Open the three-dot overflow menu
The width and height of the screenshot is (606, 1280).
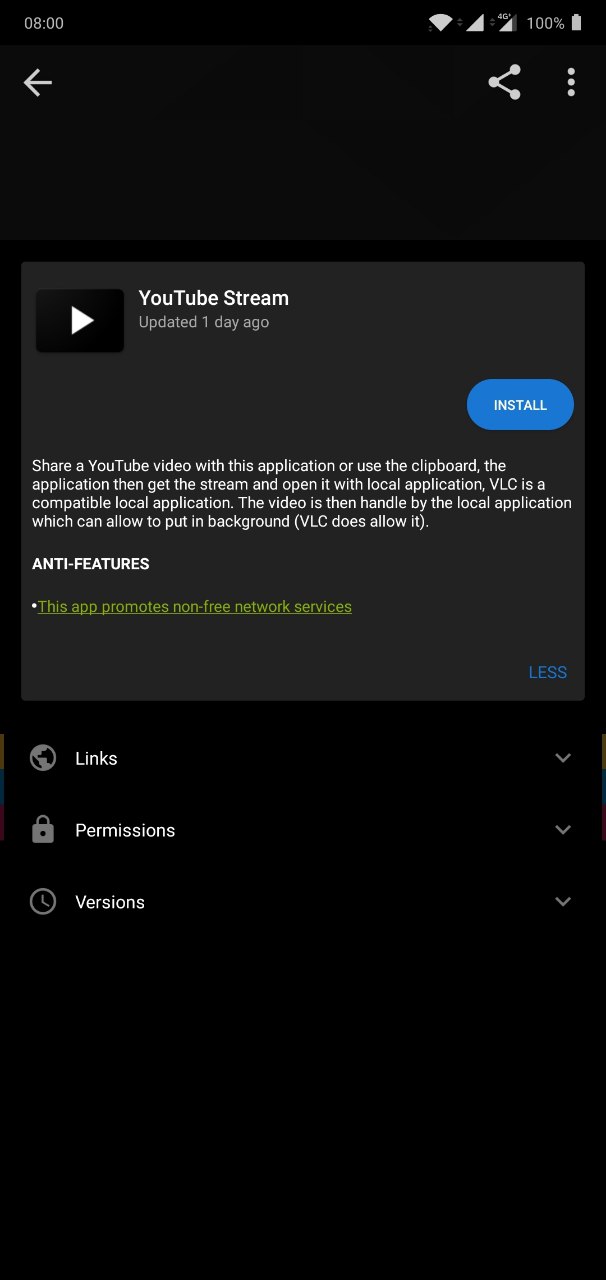click(571, 83)
